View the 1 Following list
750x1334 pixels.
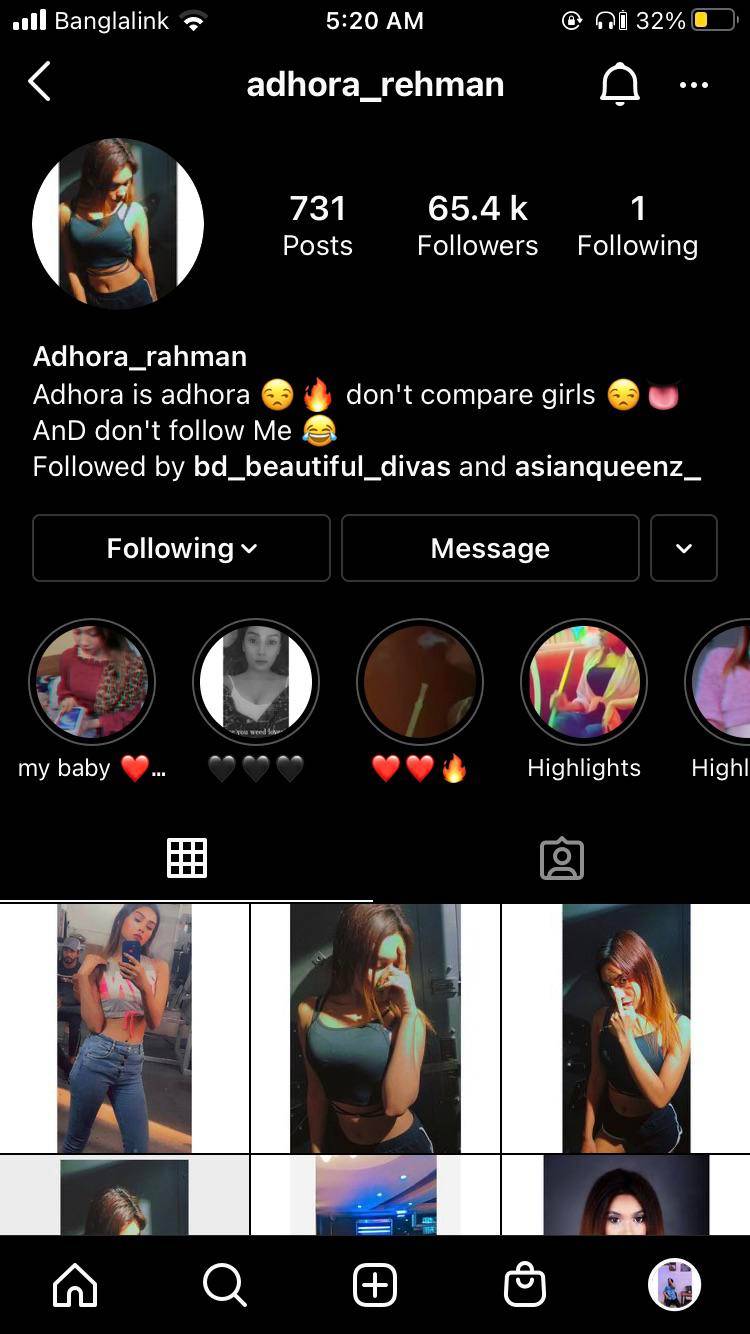point(637,225)
